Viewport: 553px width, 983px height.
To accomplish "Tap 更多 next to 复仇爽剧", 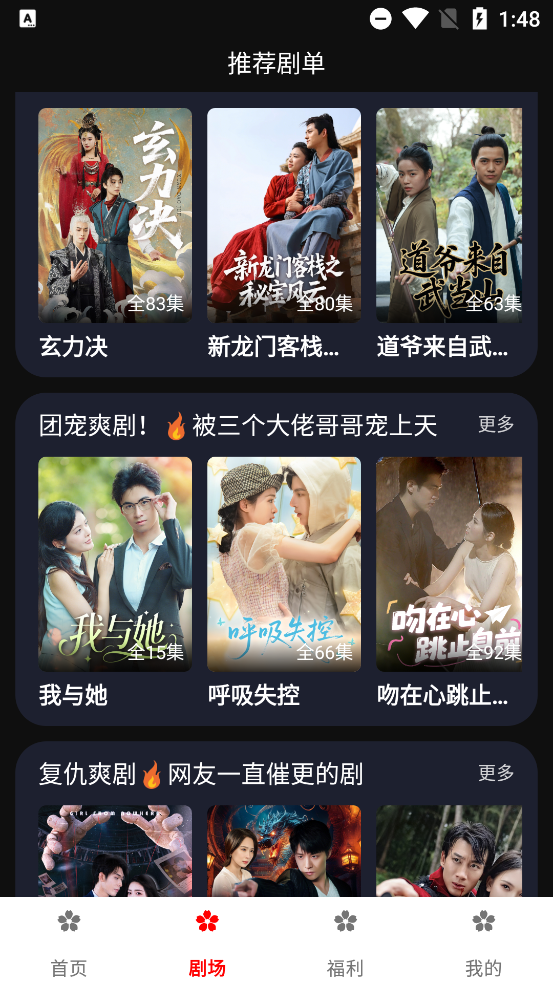I will tap(496, 773).
